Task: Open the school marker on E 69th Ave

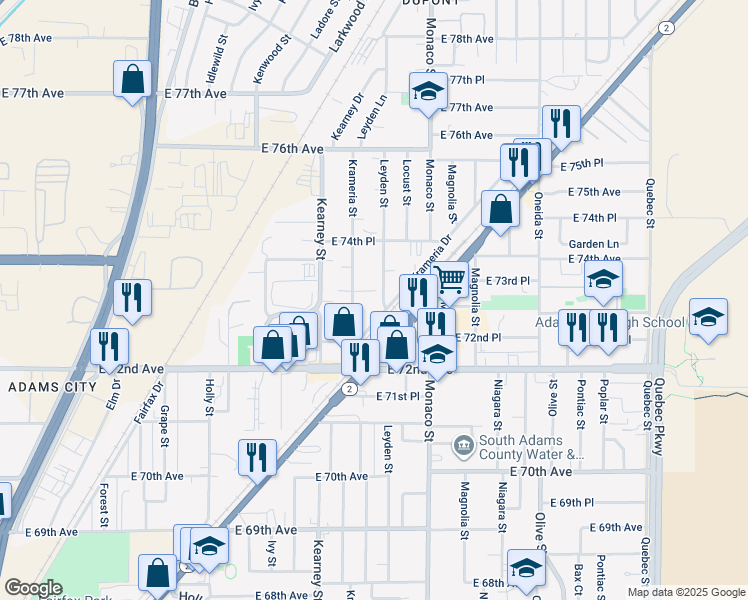Action: point(209,546)
